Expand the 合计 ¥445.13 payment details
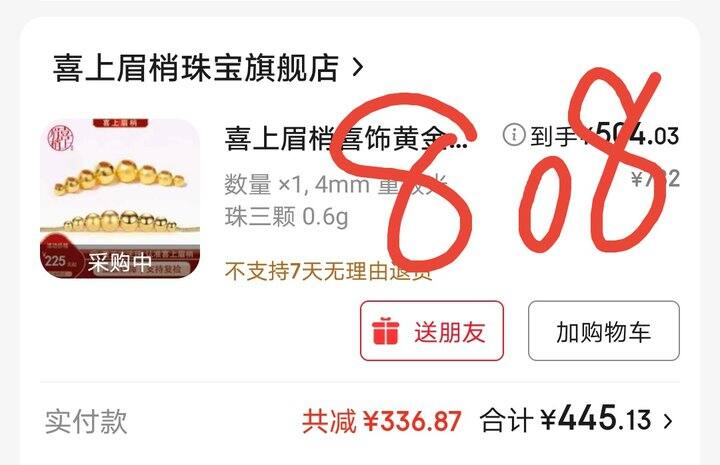The height and width of the screenshot is (465, 720). pos(576,420)
